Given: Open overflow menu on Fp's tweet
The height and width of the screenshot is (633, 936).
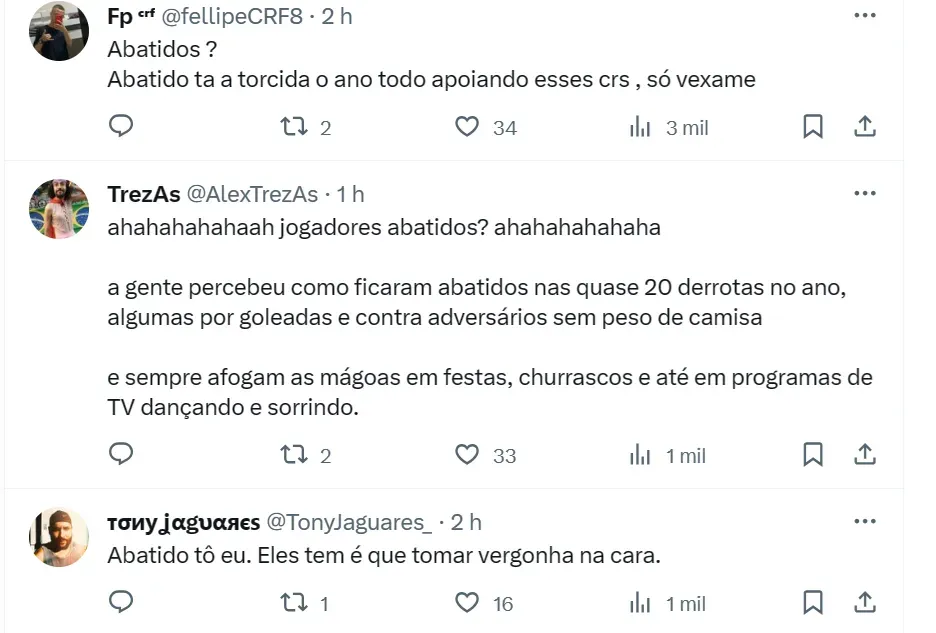Looking at the screenshot, I should (x=865, y=16).
